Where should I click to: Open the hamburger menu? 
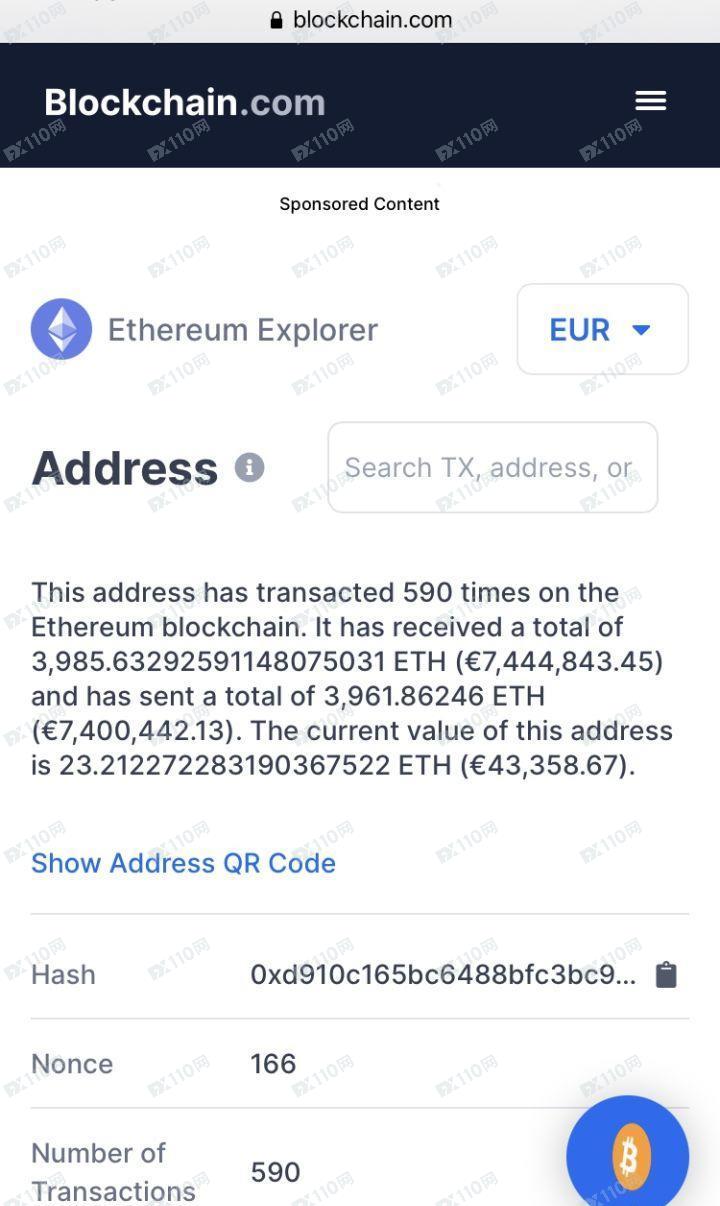(651, 101)
